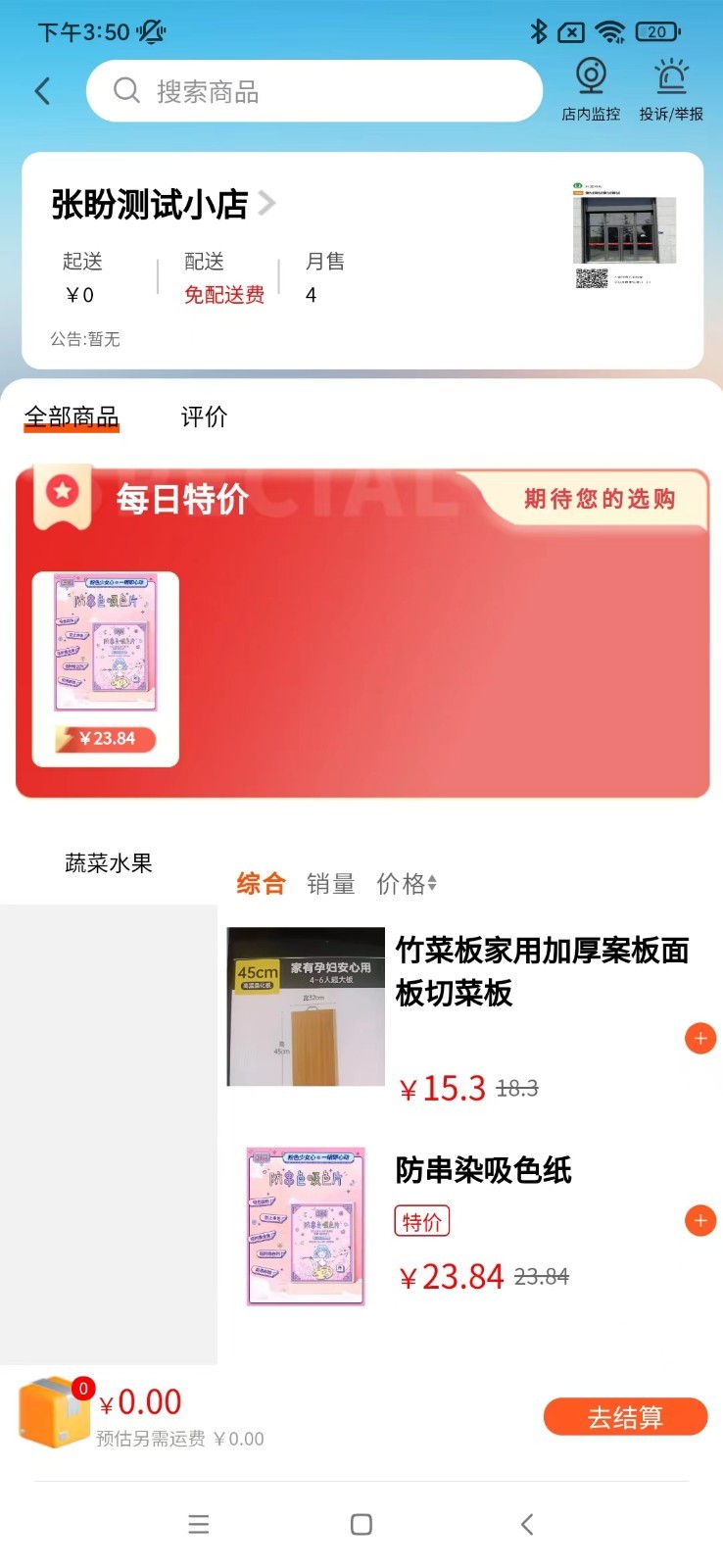Add 竹菜板 cutting board to cart

pyautogui.click(x=699, y=1039)
